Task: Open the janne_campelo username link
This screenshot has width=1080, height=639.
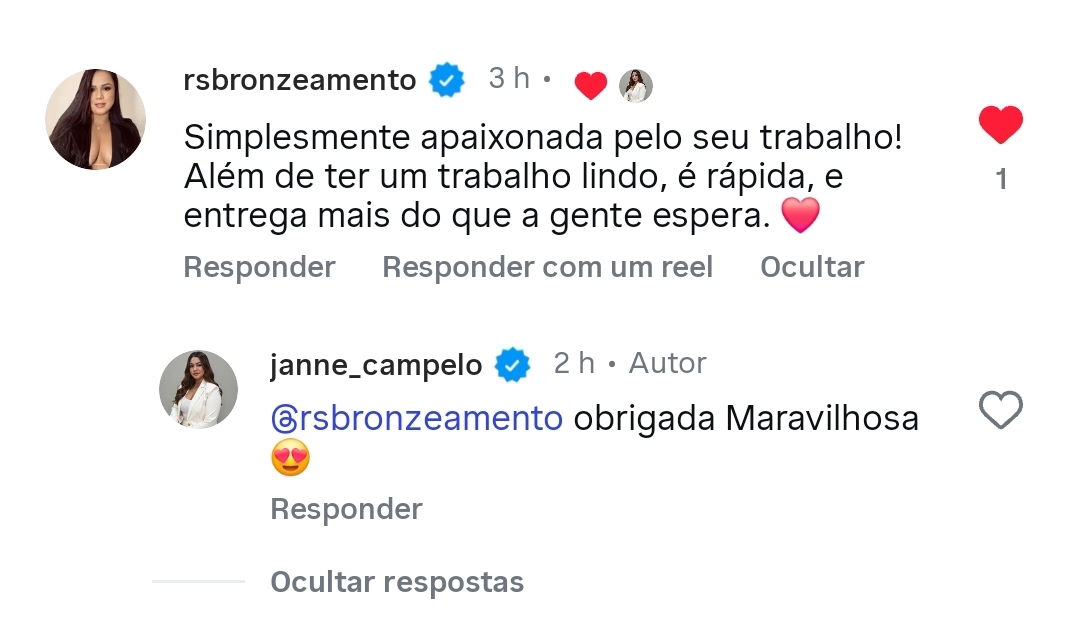Action: click(x=376, y=364)
